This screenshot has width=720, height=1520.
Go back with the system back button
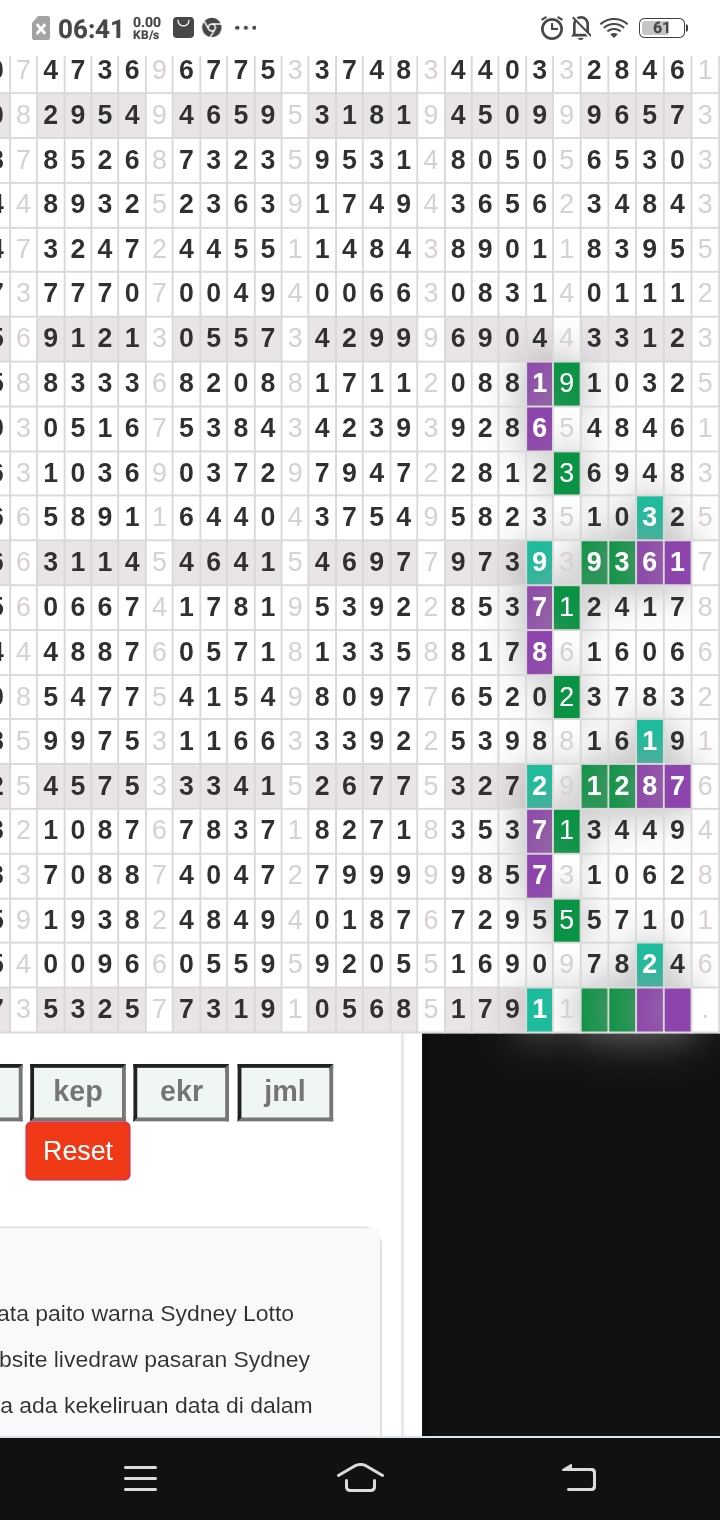579,1478
